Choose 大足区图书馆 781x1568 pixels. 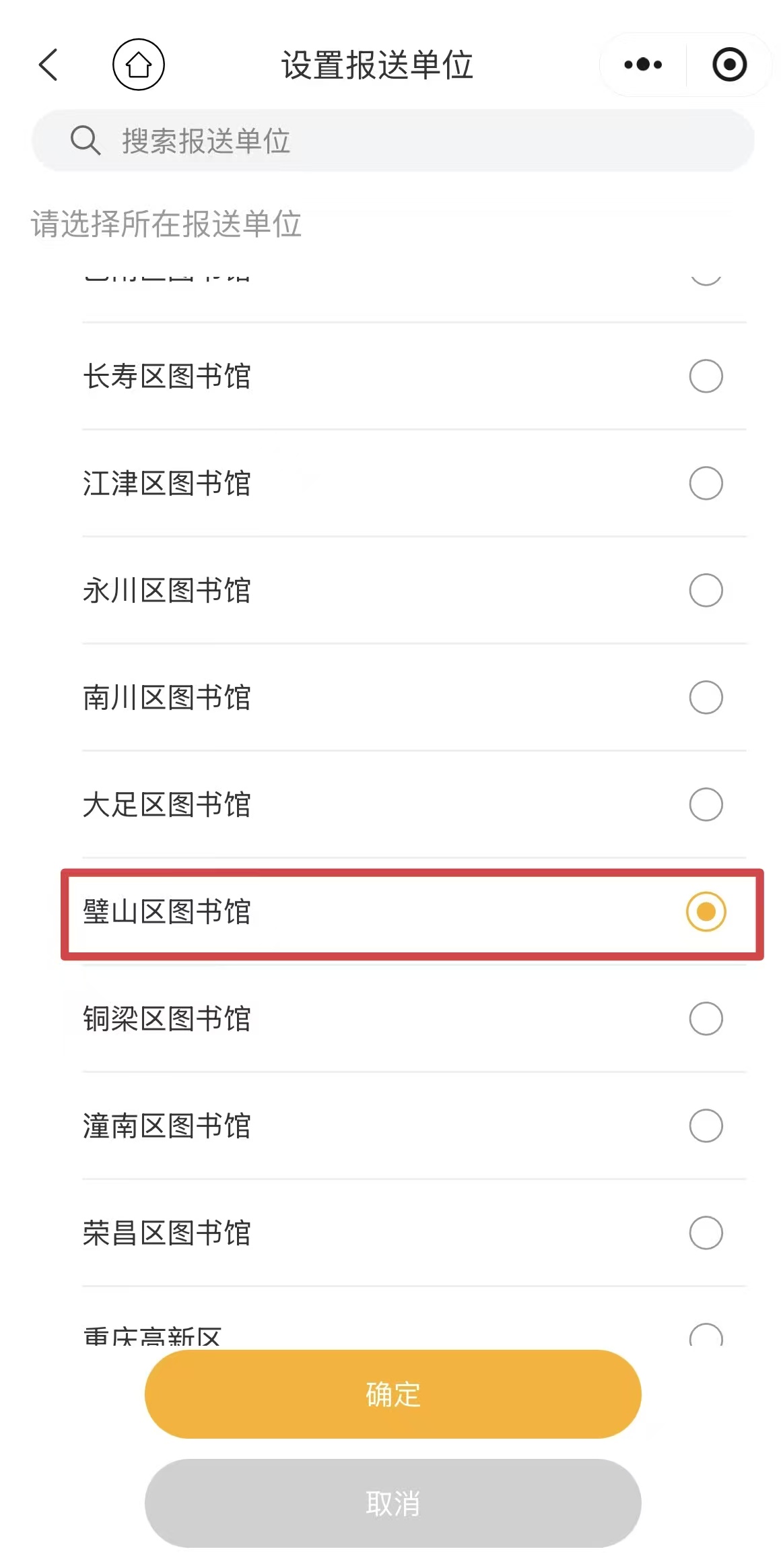(x=706, y=804)
